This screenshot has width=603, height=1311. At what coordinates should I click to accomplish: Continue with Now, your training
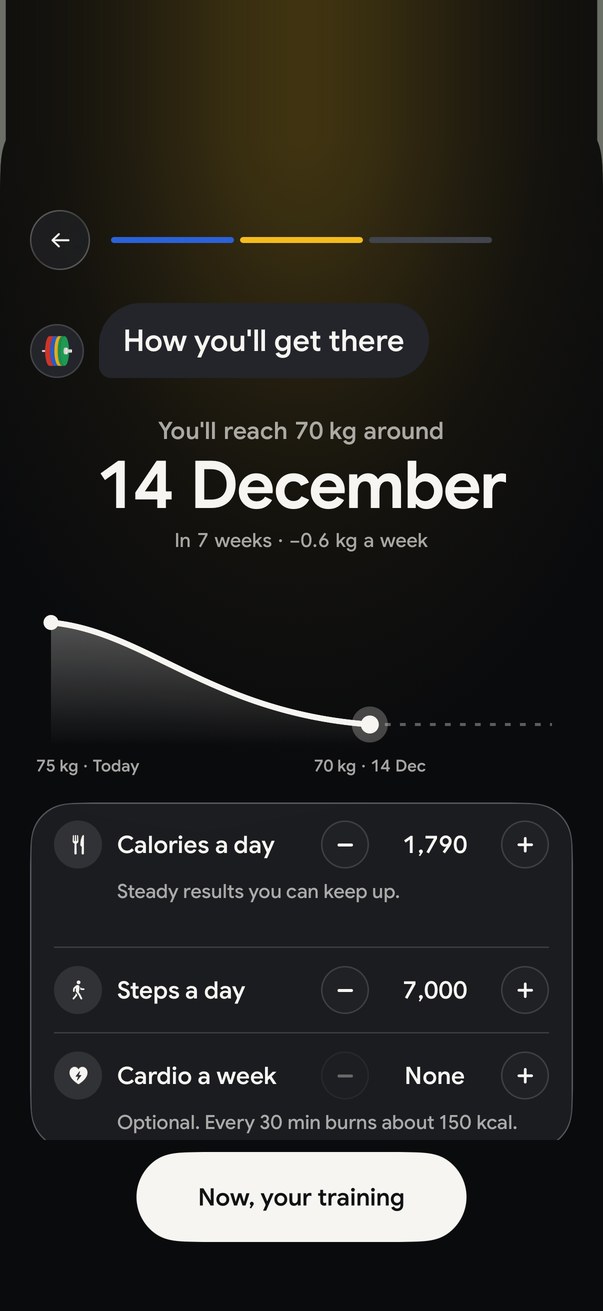coord(301,1197)
